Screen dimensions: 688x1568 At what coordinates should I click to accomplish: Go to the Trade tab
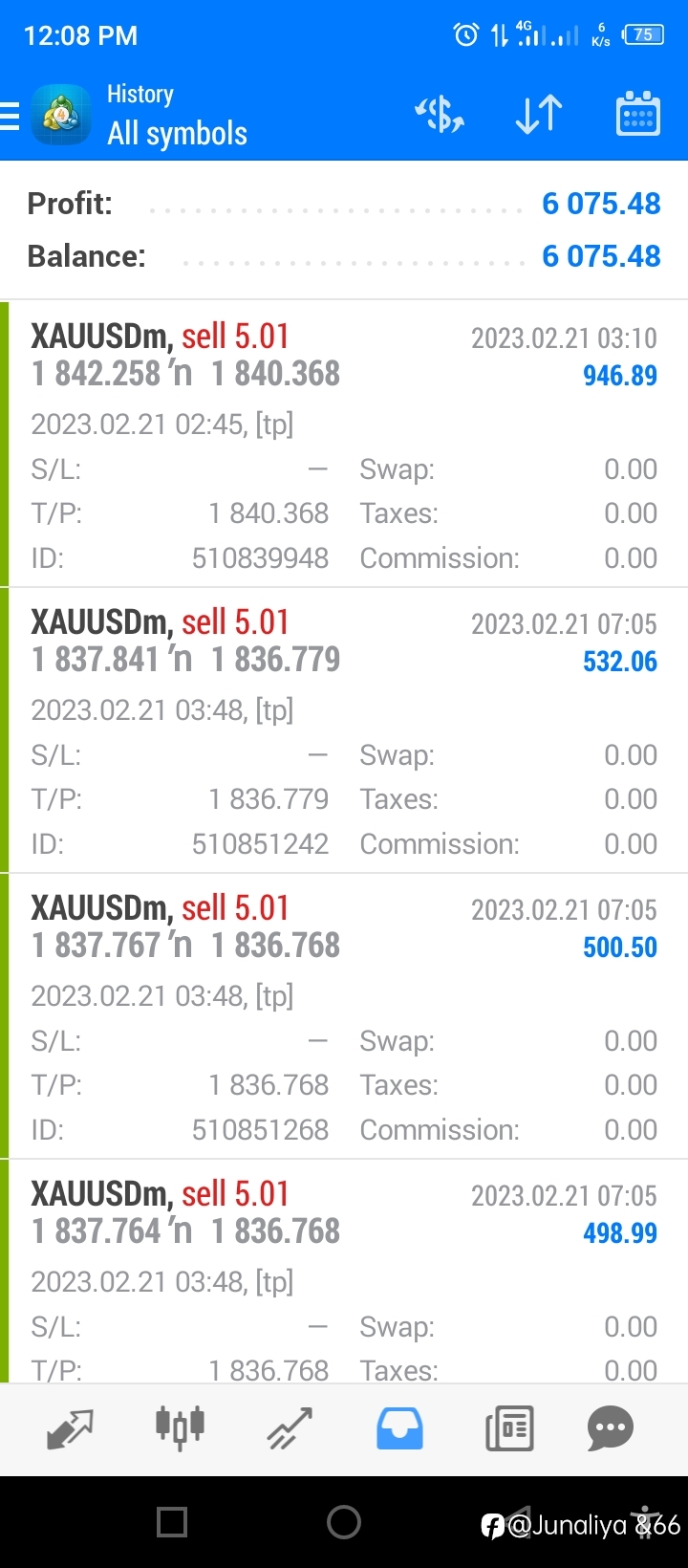pyautogui.click(x=290, y=1429)
